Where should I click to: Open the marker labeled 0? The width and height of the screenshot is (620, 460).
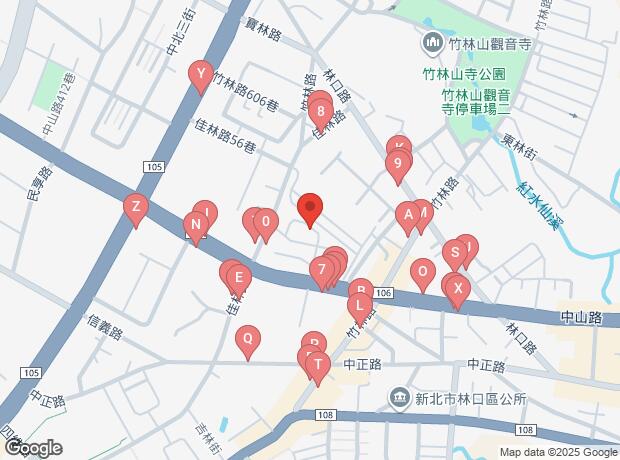pyautogui.click(x=266, y=222)
